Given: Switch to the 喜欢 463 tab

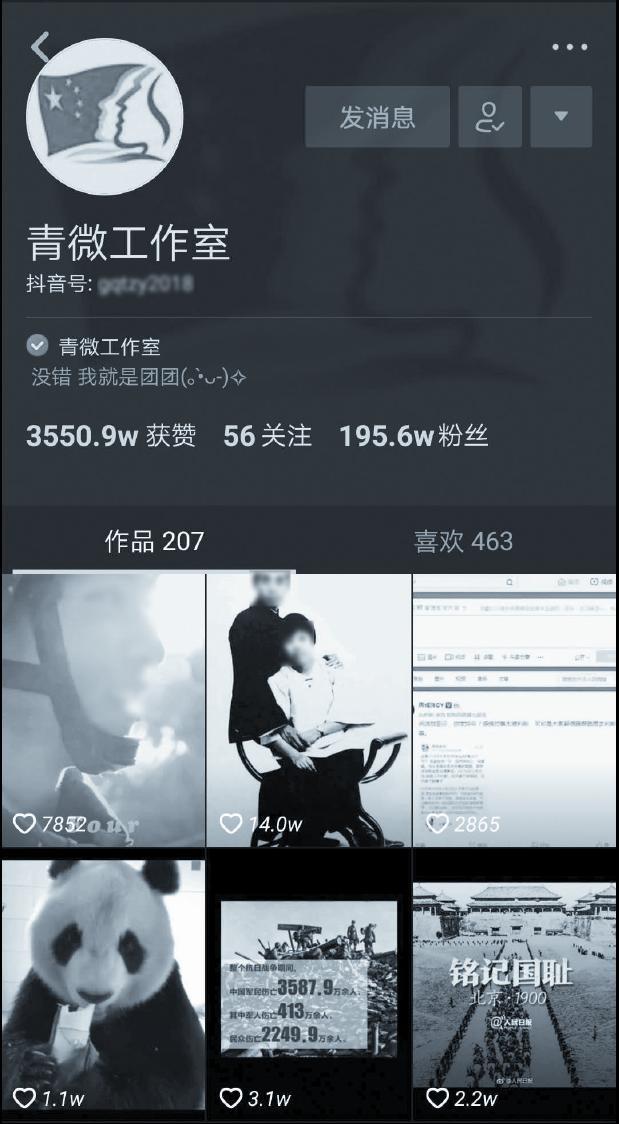Looking at the screenshot, I should click(463, 541).
